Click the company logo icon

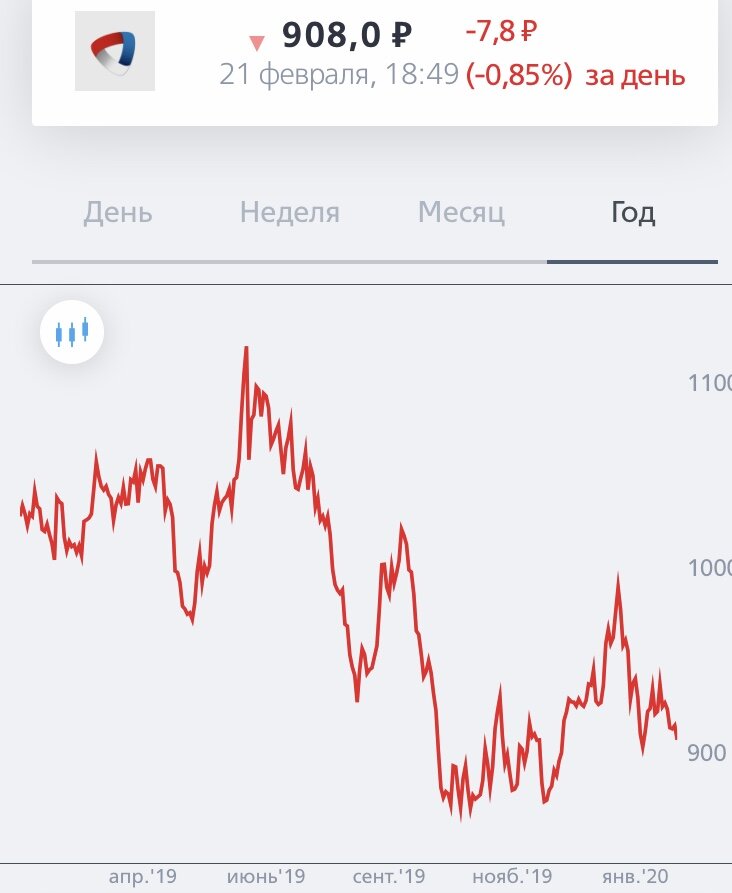[115, 51]
